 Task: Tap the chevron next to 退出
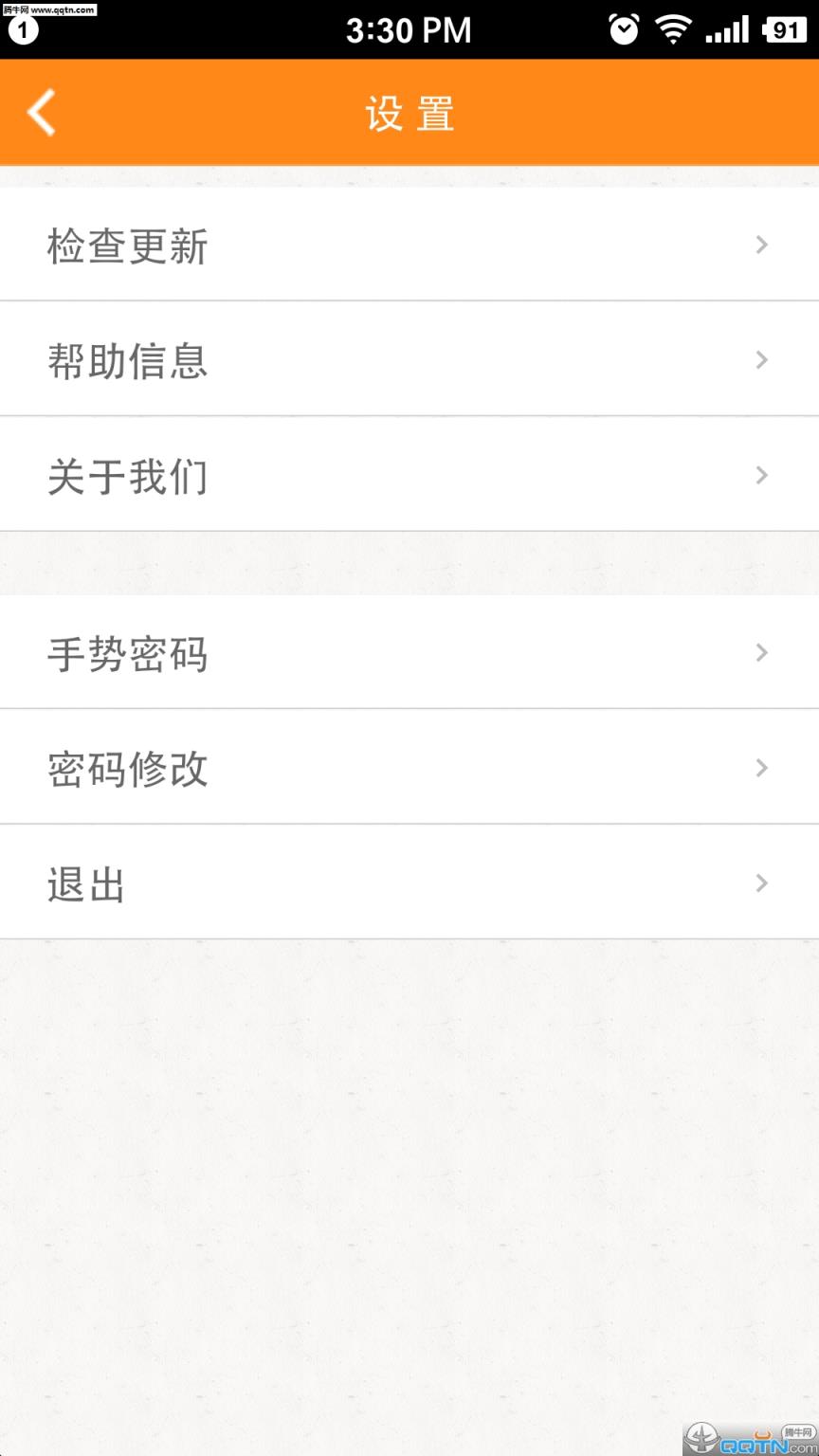point(761,883)
